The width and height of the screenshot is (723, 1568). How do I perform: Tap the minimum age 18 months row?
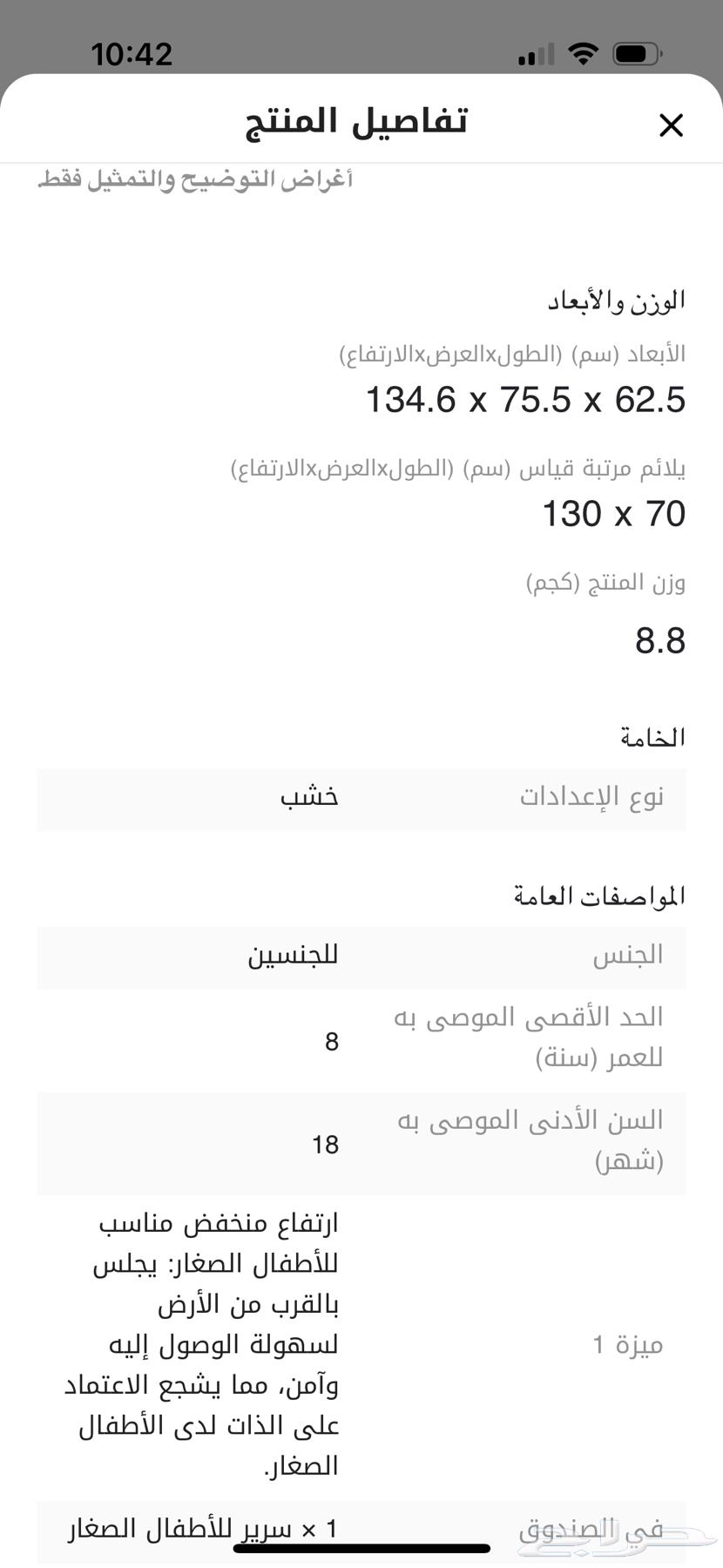click(361, 1144)
